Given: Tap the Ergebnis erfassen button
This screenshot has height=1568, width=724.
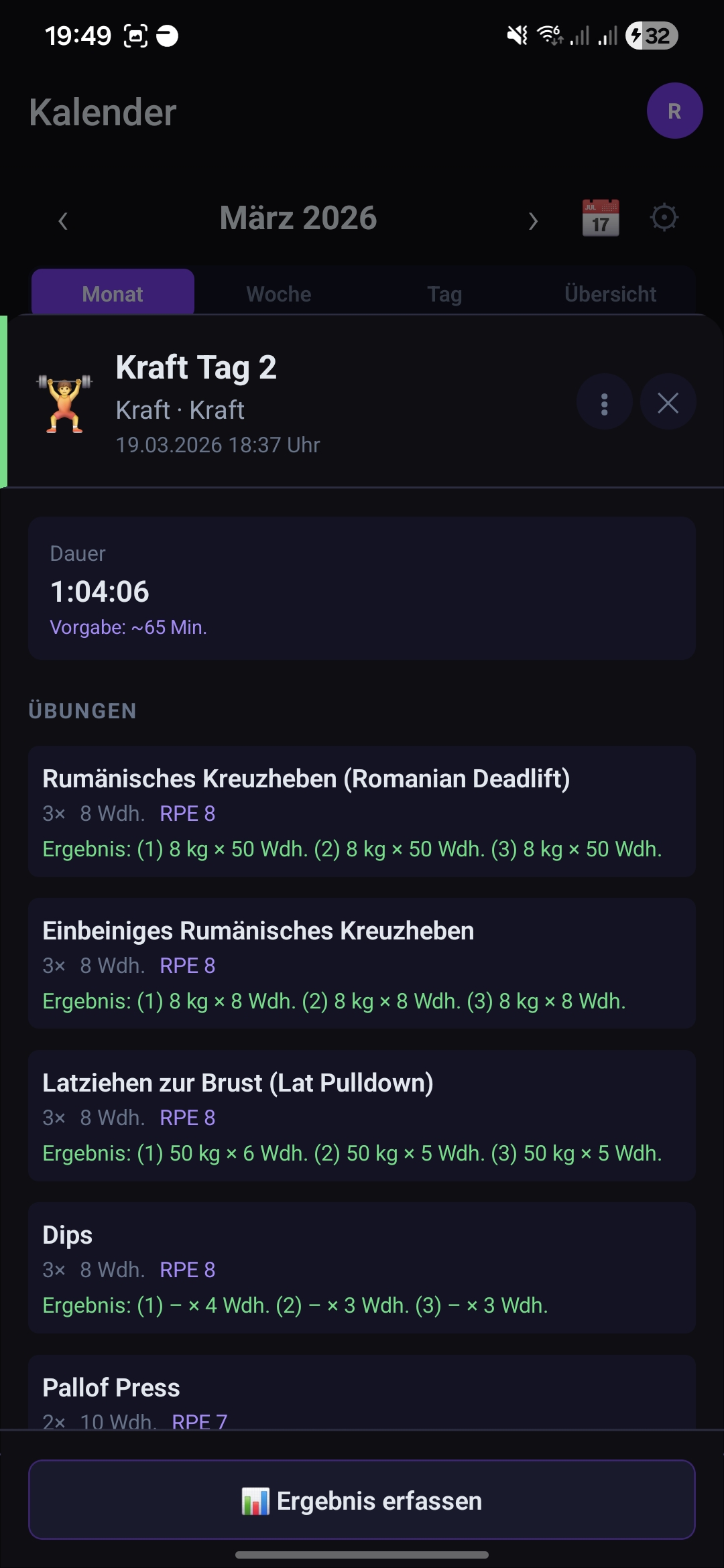Looking at the screenshot, I should pos(362,1500).
